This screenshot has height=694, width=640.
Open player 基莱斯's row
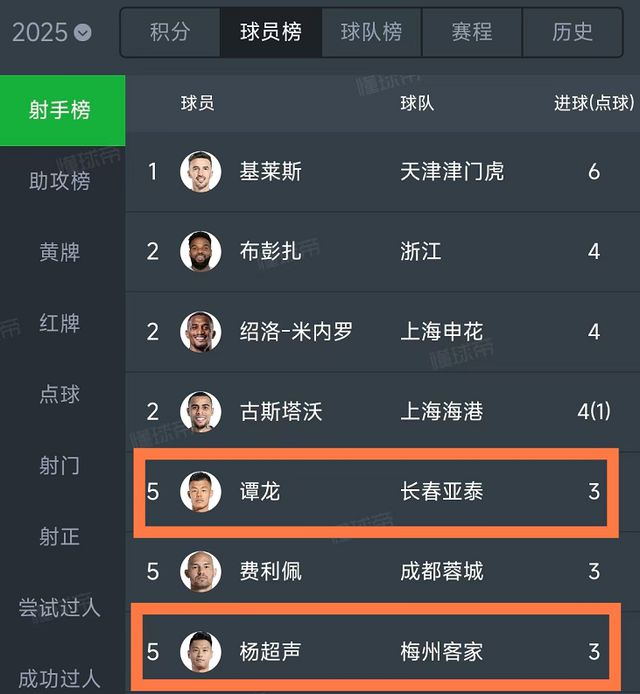click(380, 172)
